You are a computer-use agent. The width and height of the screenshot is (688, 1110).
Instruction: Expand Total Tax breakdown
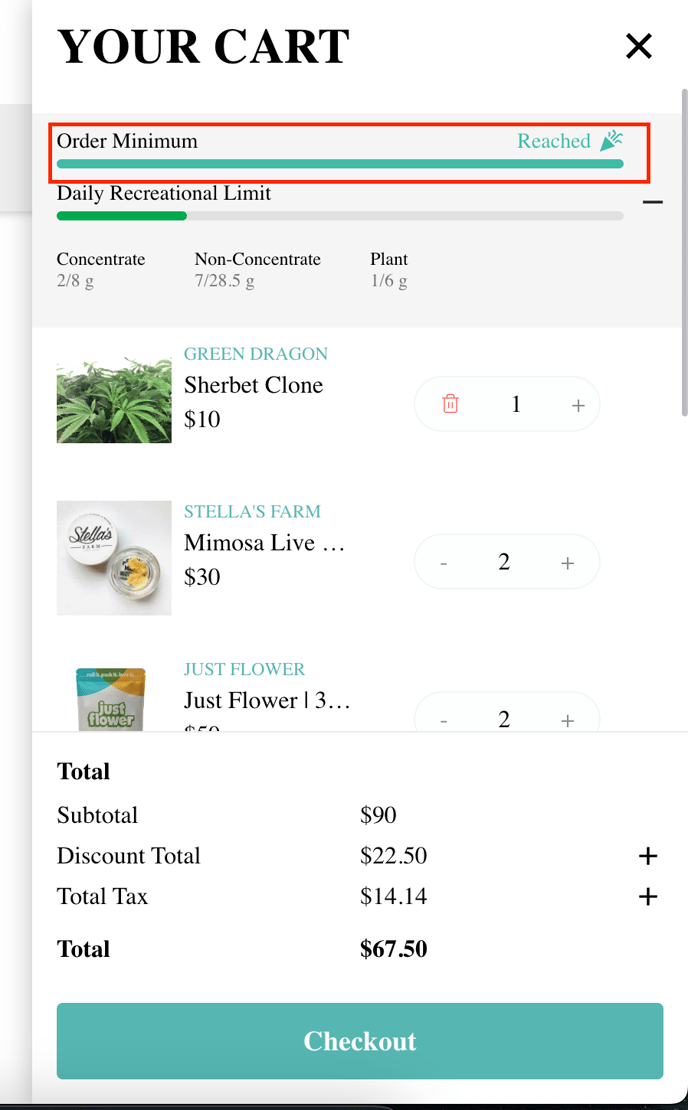point(648,897)
